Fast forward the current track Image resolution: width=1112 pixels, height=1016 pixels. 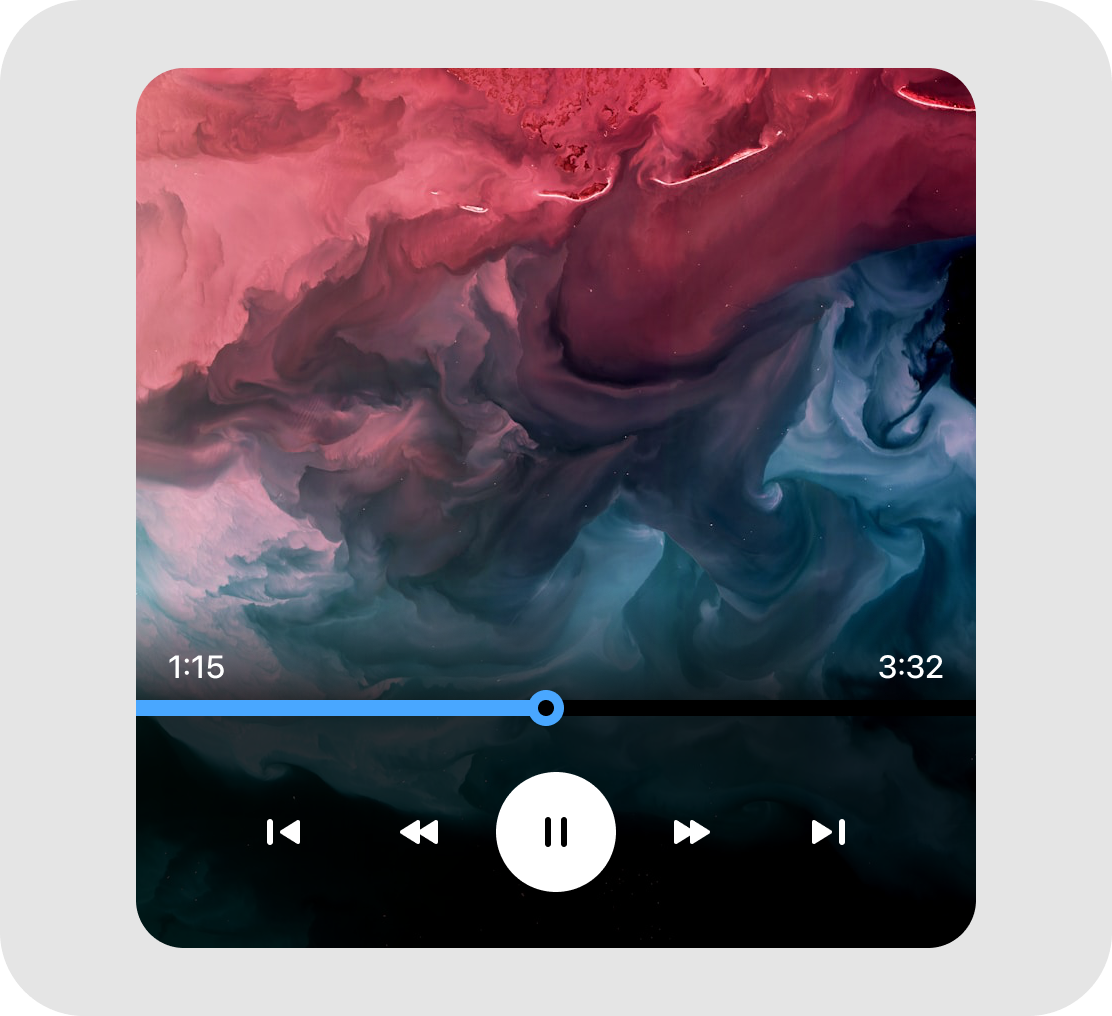pyautogui.click(x=692, y=832)
